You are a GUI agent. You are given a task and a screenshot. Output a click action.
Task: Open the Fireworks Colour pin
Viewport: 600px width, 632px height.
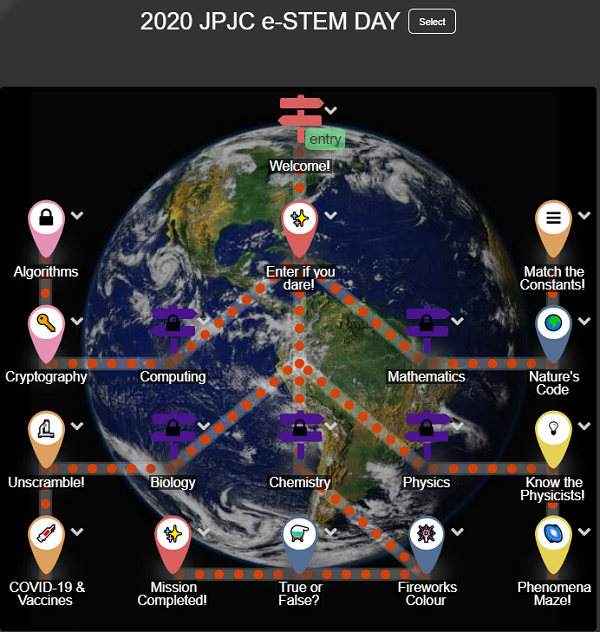click(427, 537)
